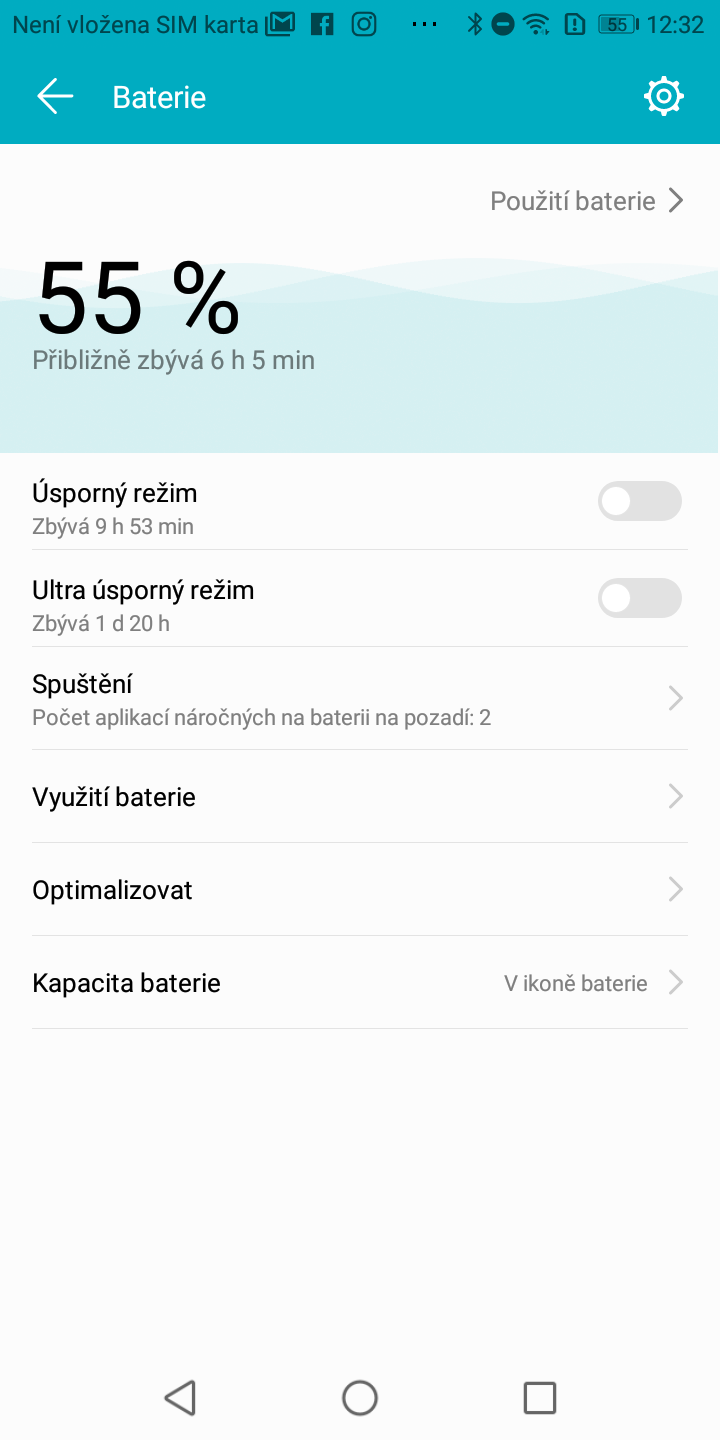720x1440 pixels.
Task: Open recent apps from the navigation bar
Action: click(x=540, y=1397)
